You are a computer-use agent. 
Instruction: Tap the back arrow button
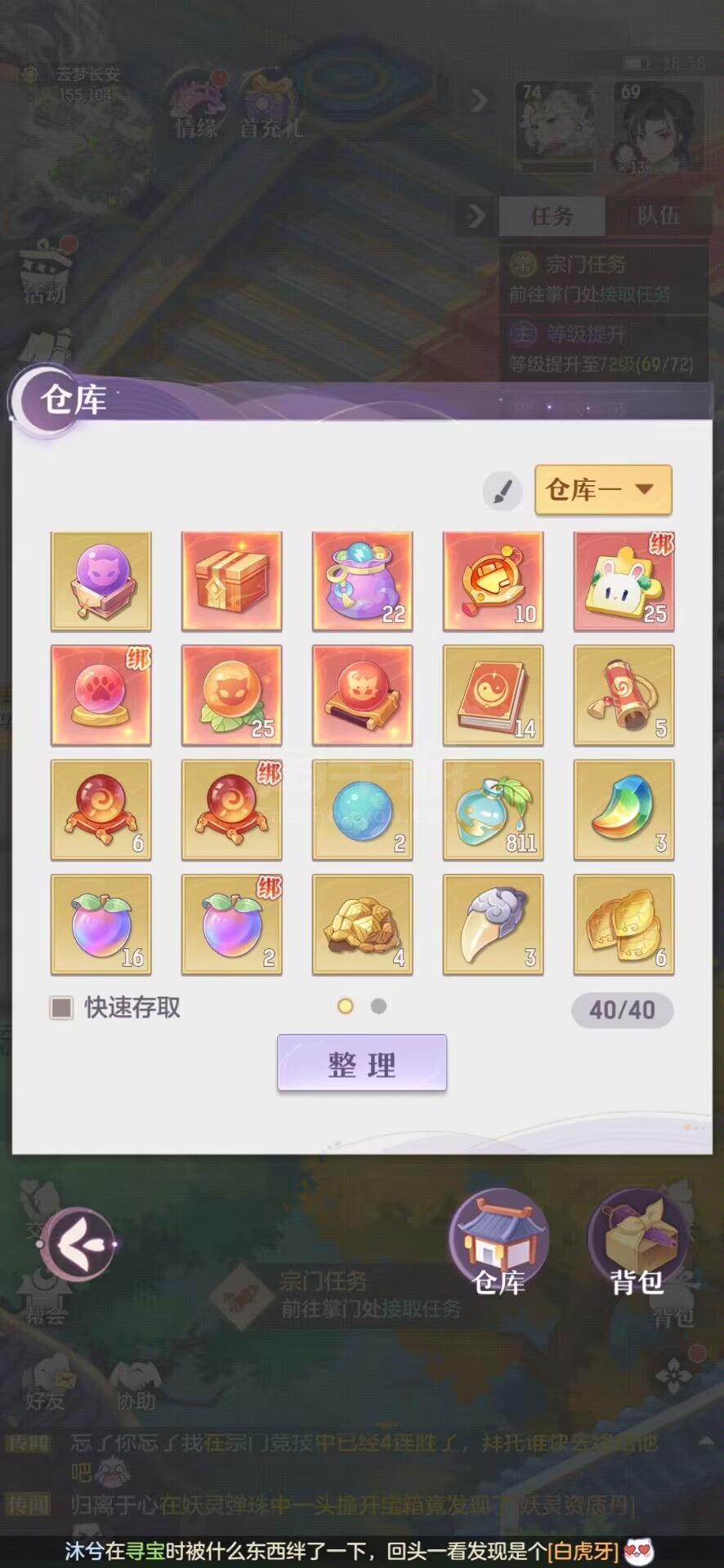(79, 1244)
